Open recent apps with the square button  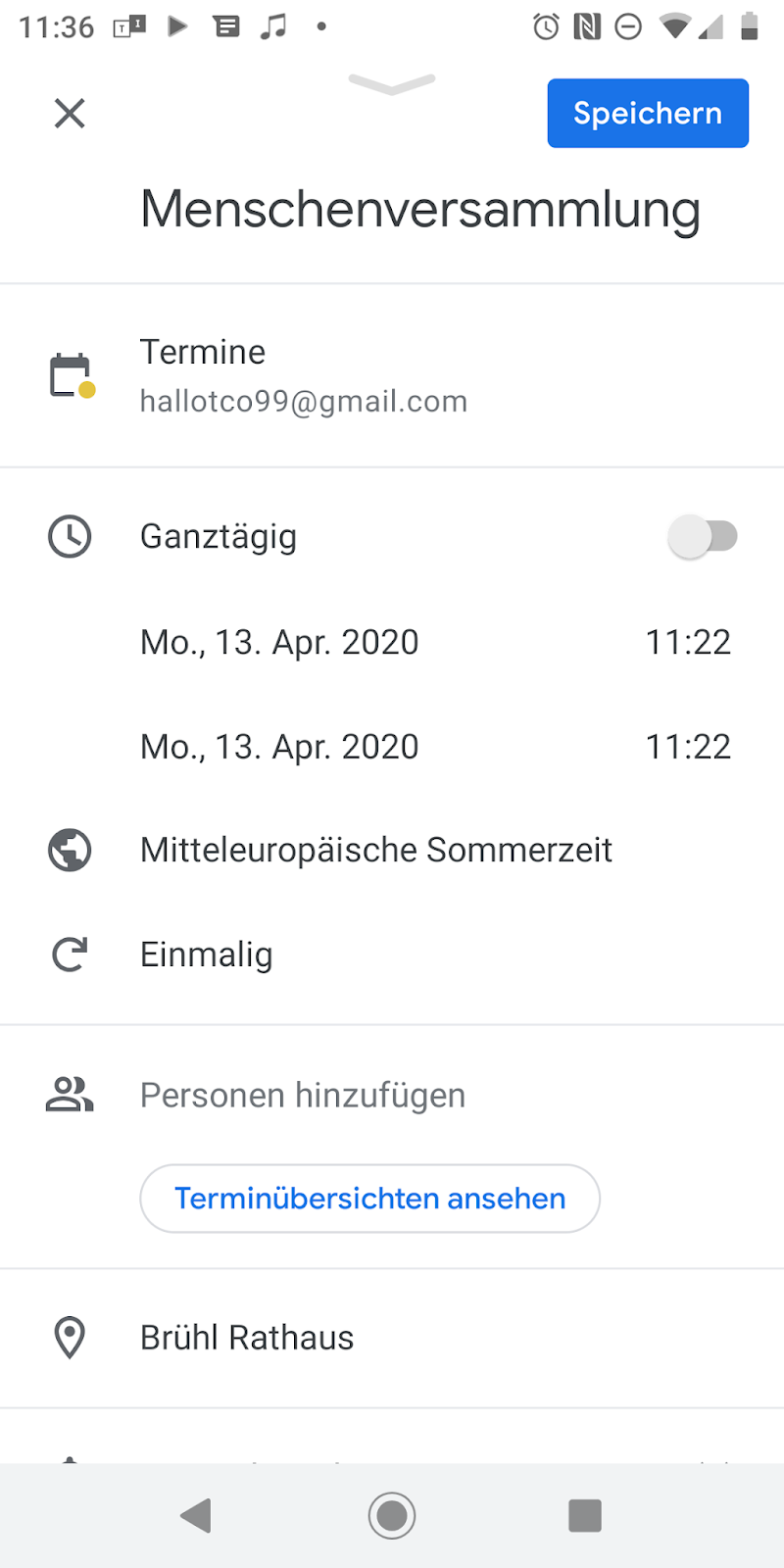pyautogui.click(x=585, y=1515)
